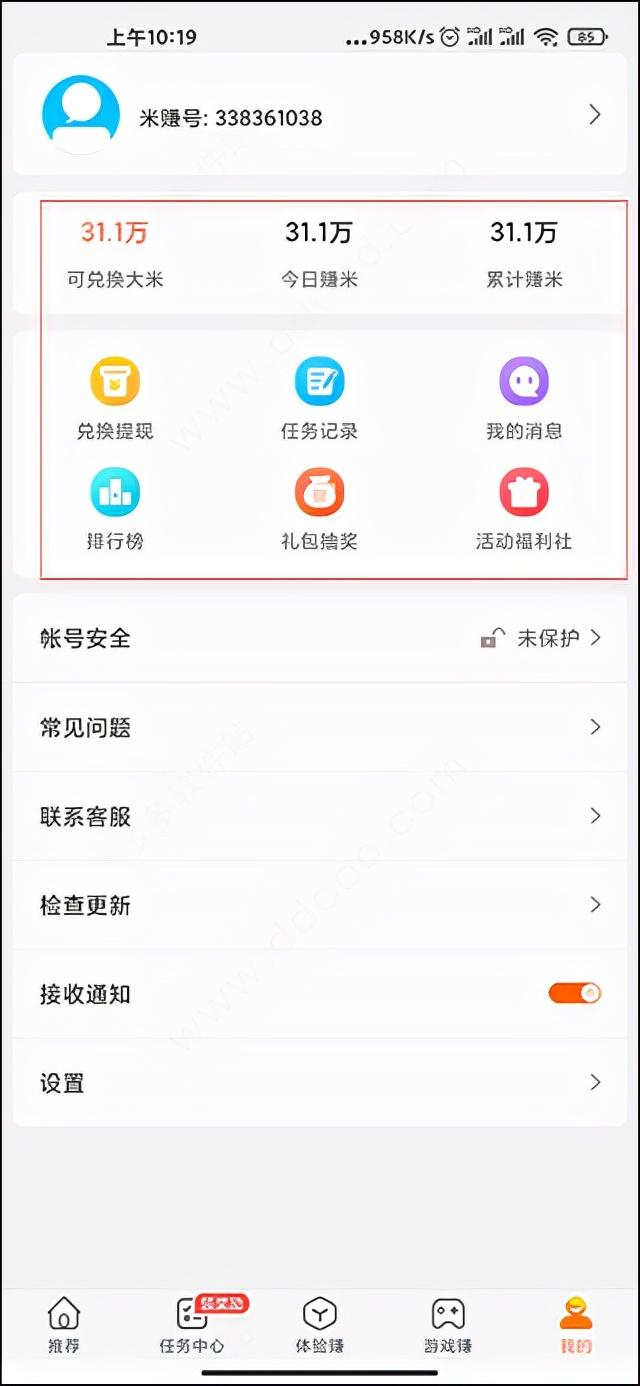Screen dimensions: 640x1386
Task: Open the 排行榜 leaderboard
Action: point(115,510)
